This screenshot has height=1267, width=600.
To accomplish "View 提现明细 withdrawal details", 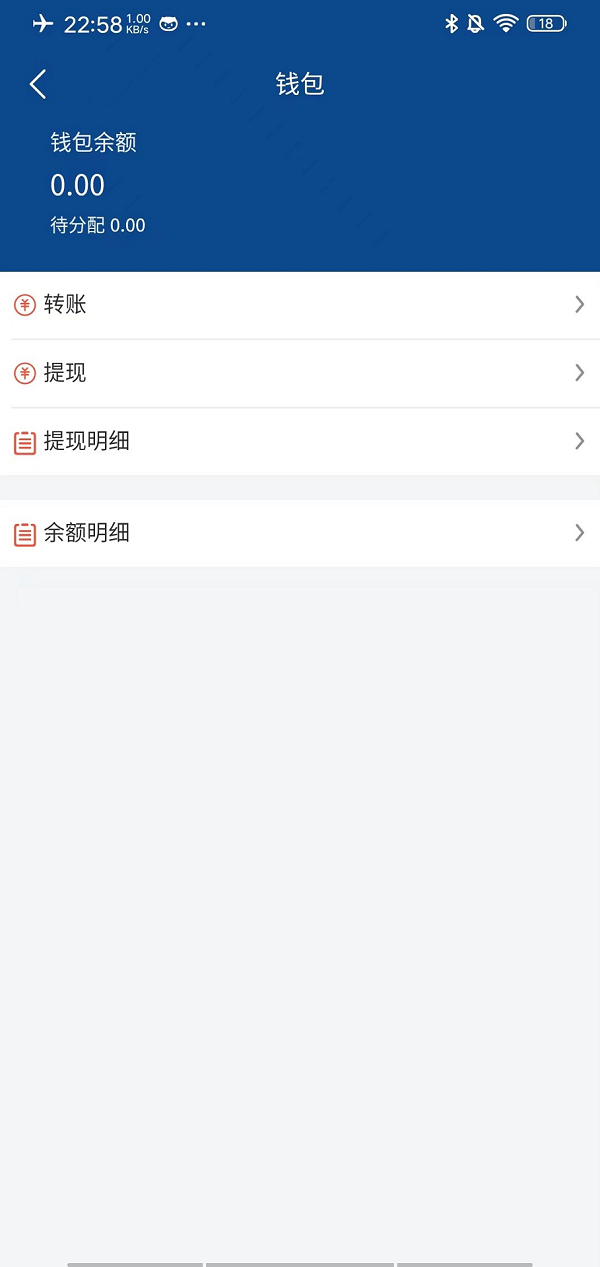I will click(300, 441).
